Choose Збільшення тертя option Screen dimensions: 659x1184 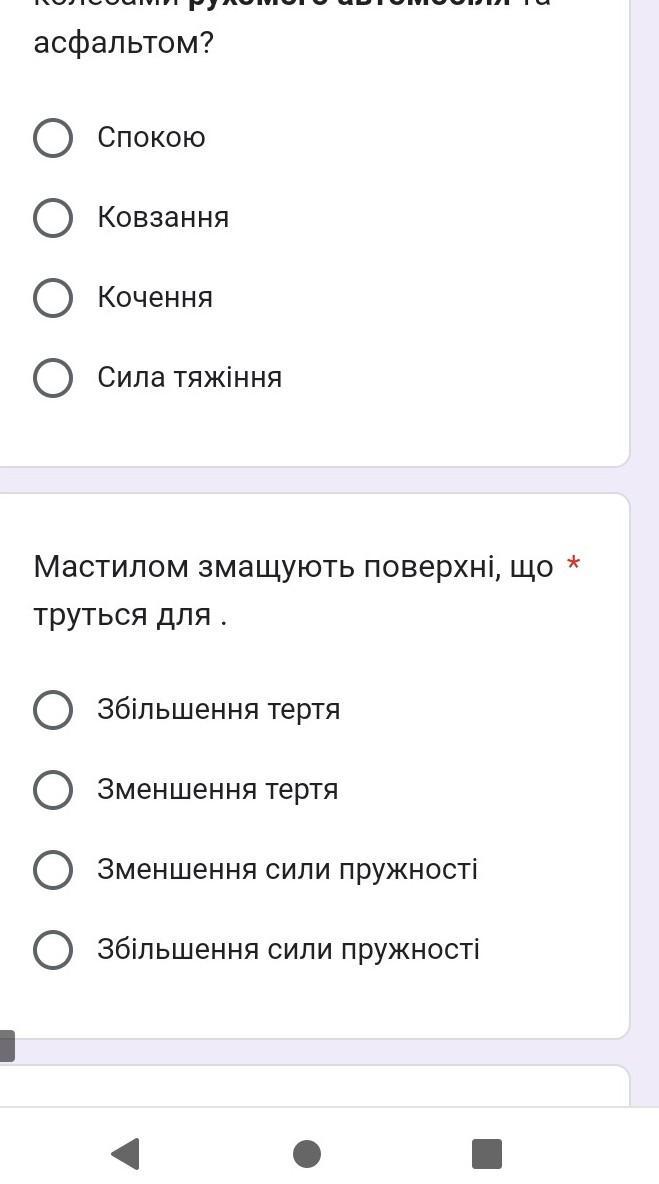tap(53, 710)
